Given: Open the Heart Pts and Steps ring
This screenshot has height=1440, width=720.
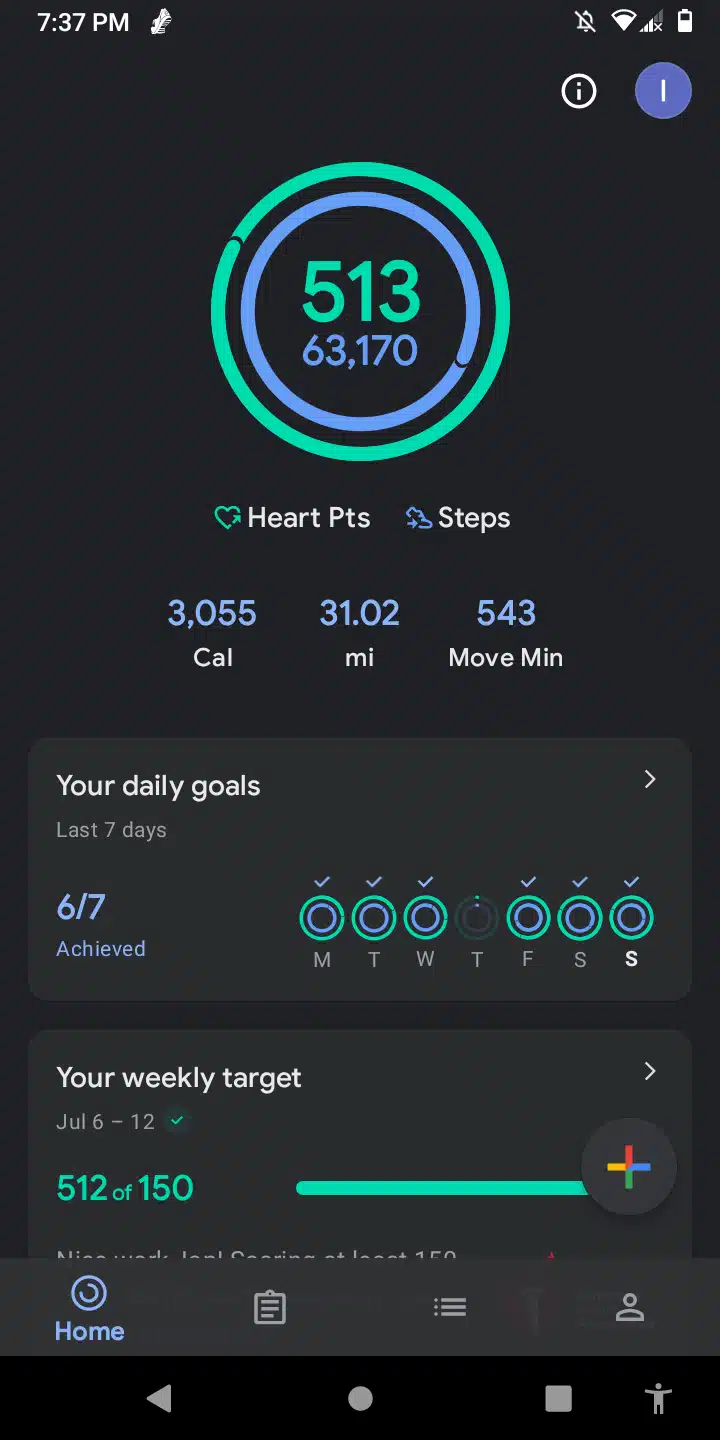Looking at the screenshot, I should (360, 312).
